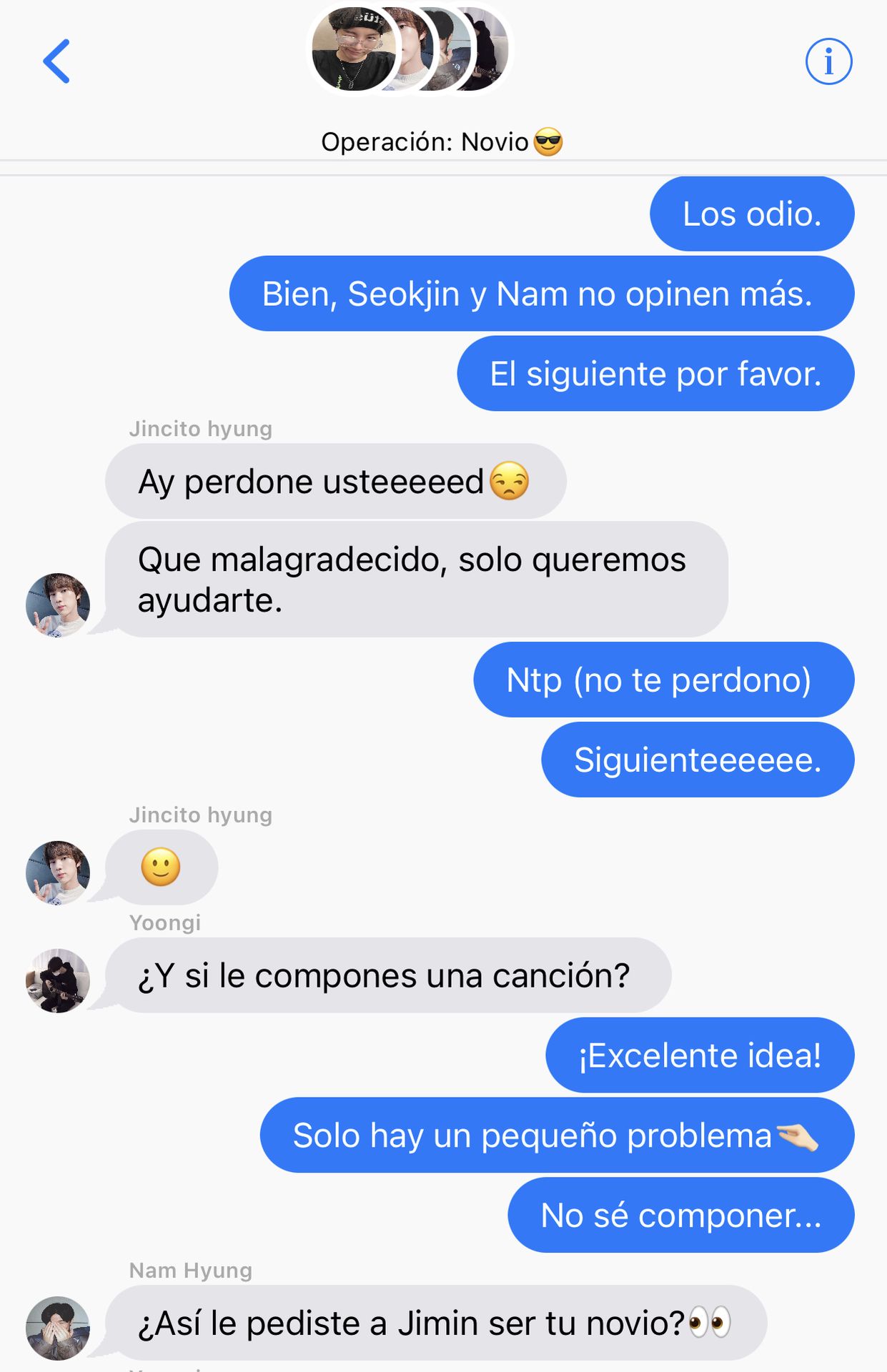Open the group avatars in the header
This screenshot has height=1372, width=887.
(x=410, y=50)
